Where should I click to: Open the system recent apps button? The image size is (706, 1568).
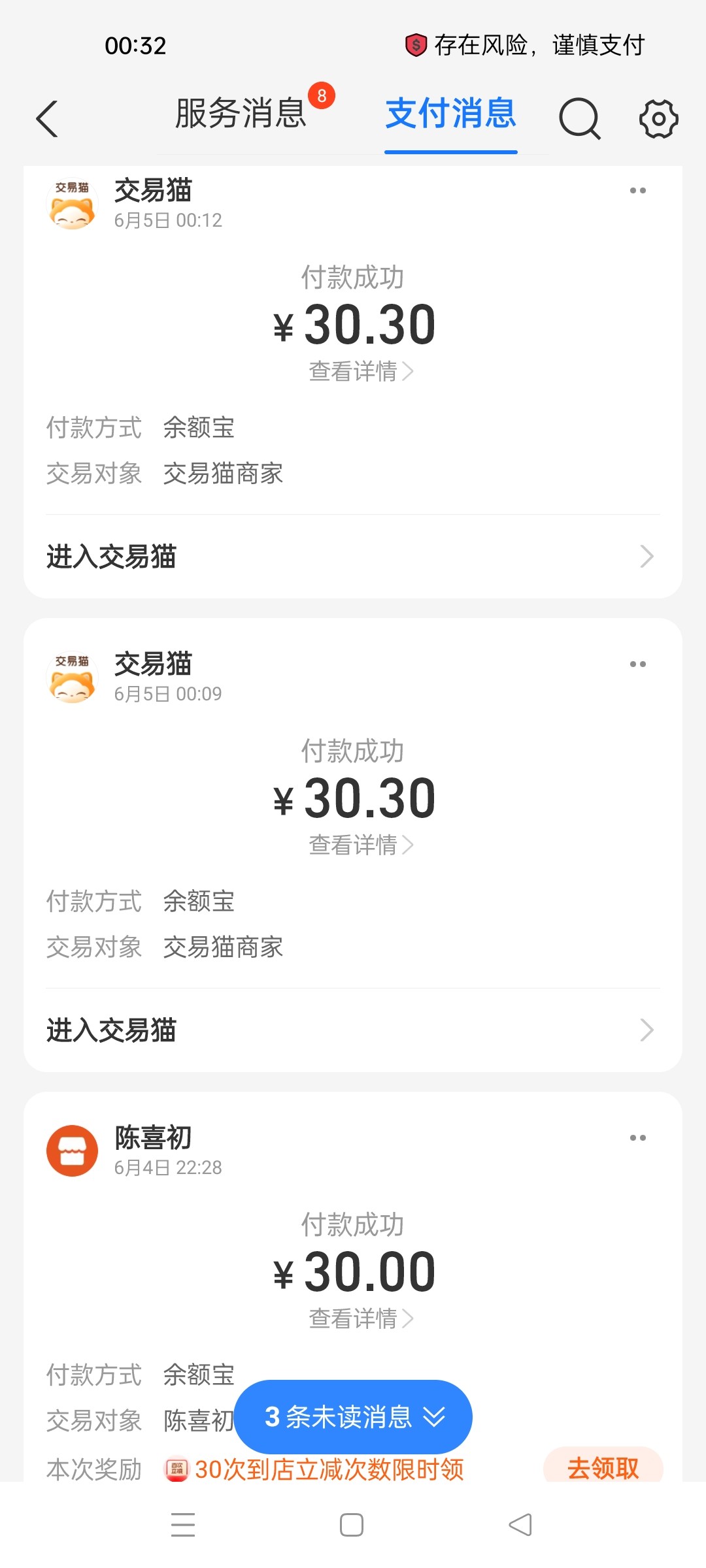pos(183,1525)
